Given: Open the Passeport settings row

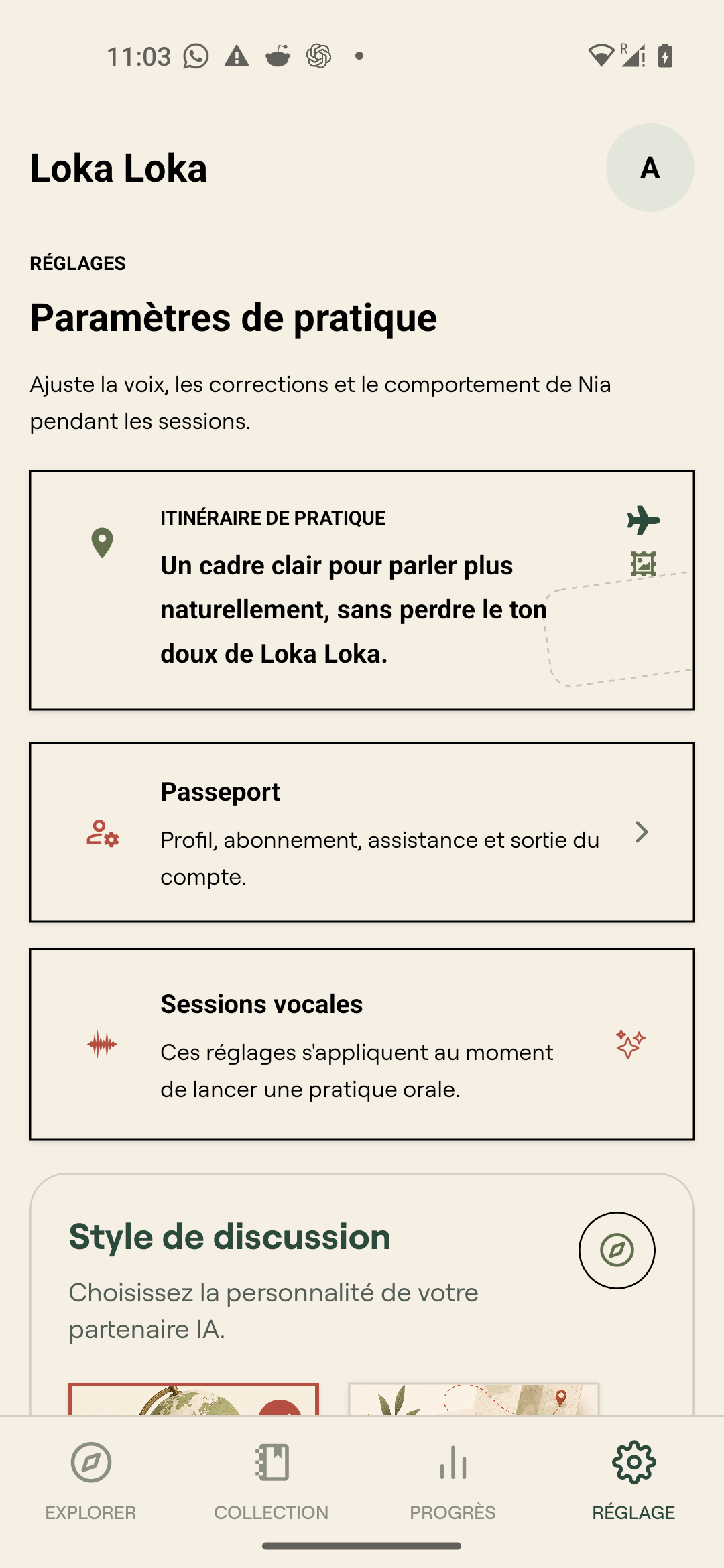Looking at the screenshot, I should pyautogui.click(x=362, y=832).
